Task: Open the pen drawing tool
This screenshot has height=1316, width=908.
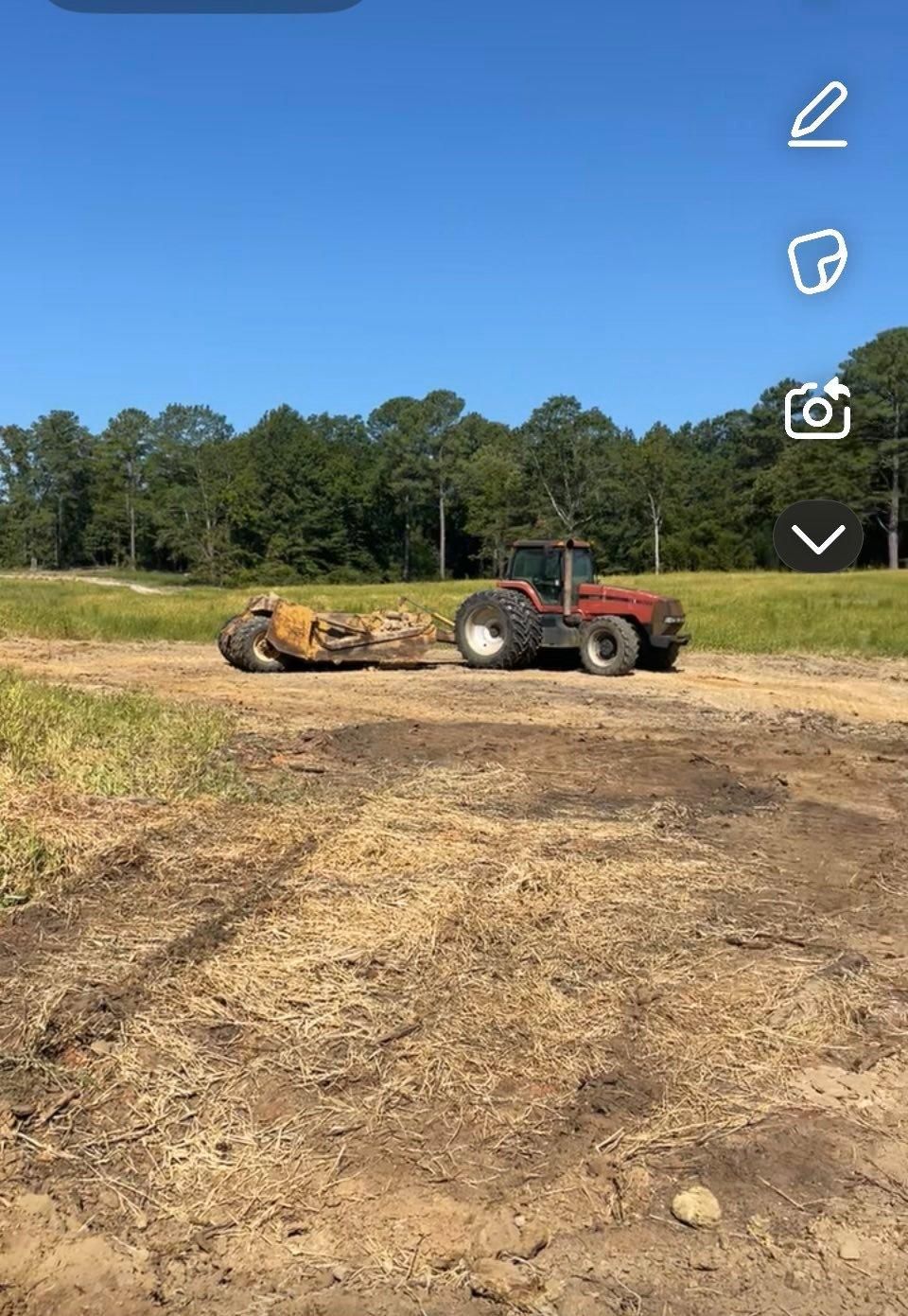Action: 818,114
